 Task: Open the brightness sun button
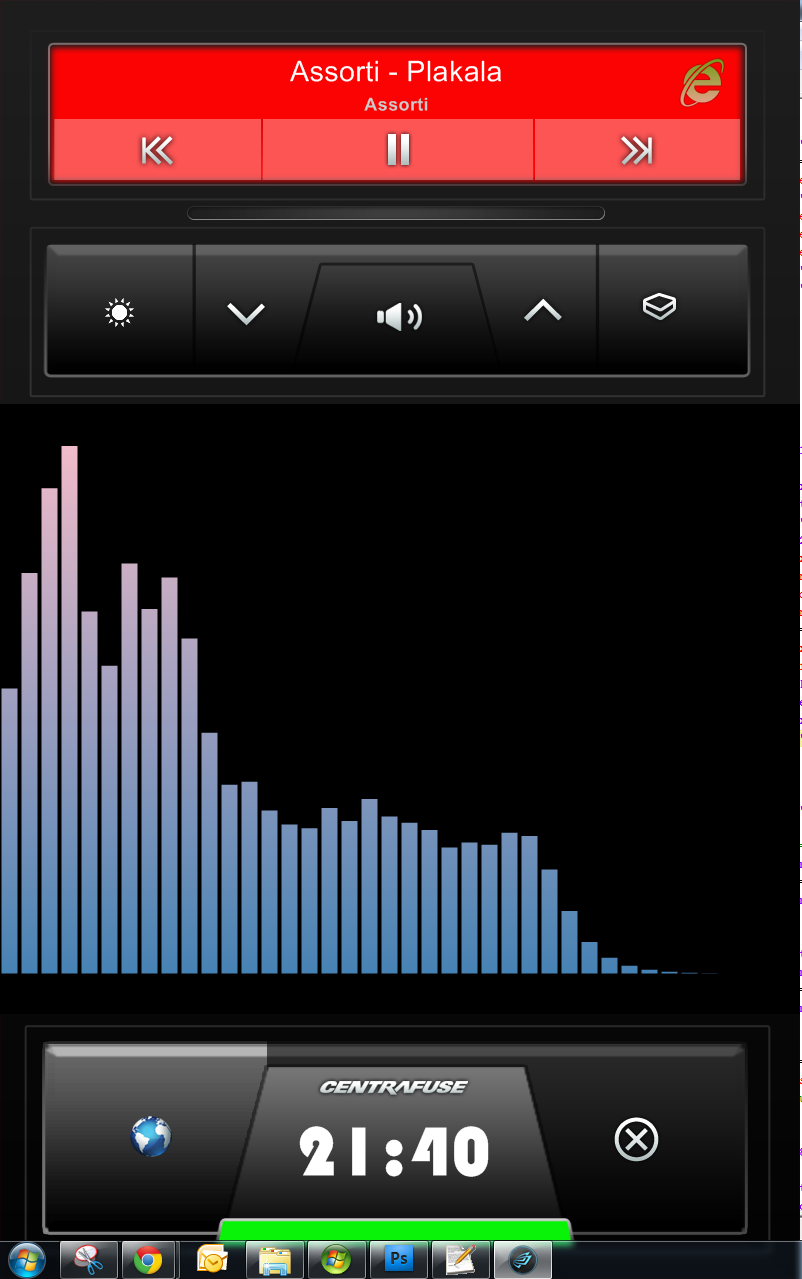120,313
